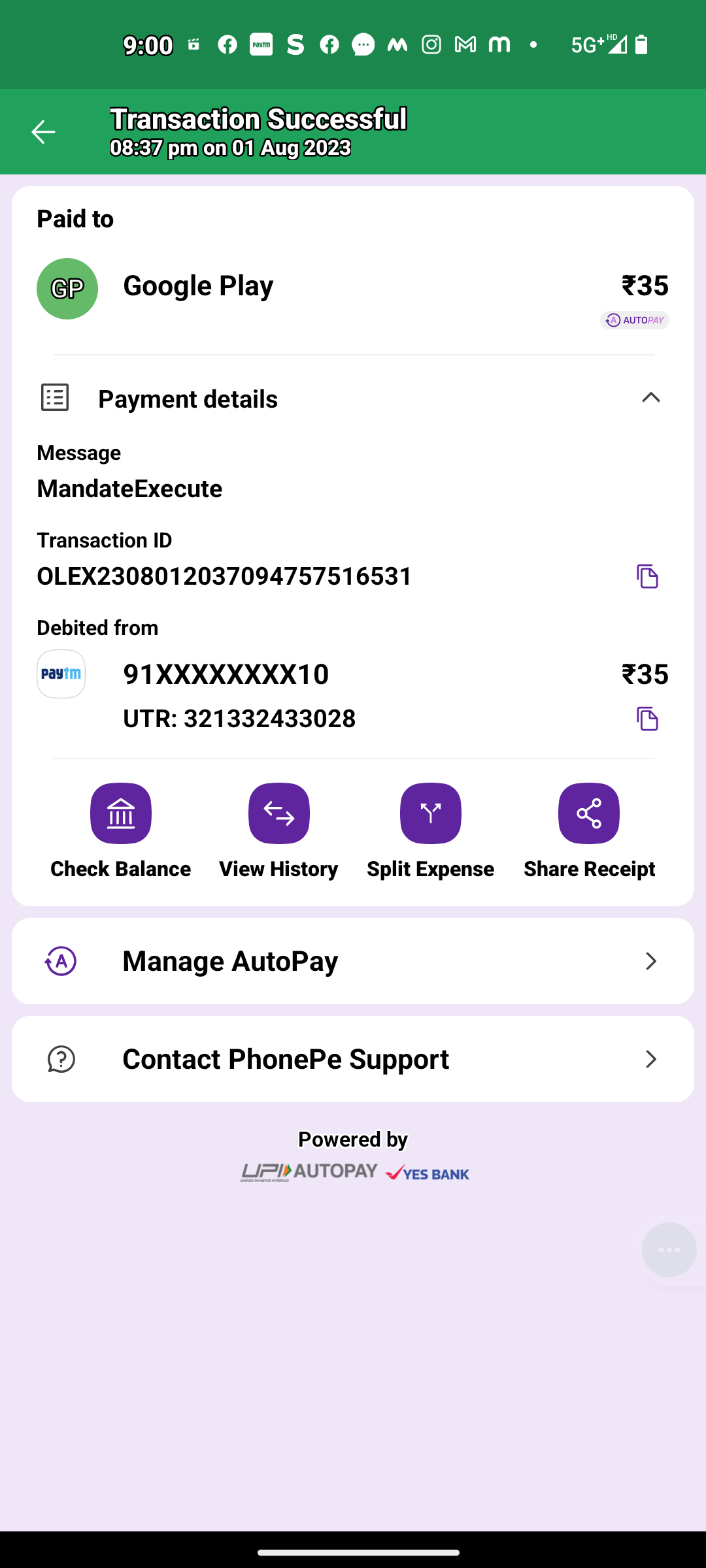The image size is (706, 1568).
Task: Share the payment receipt
Action: 589,813
